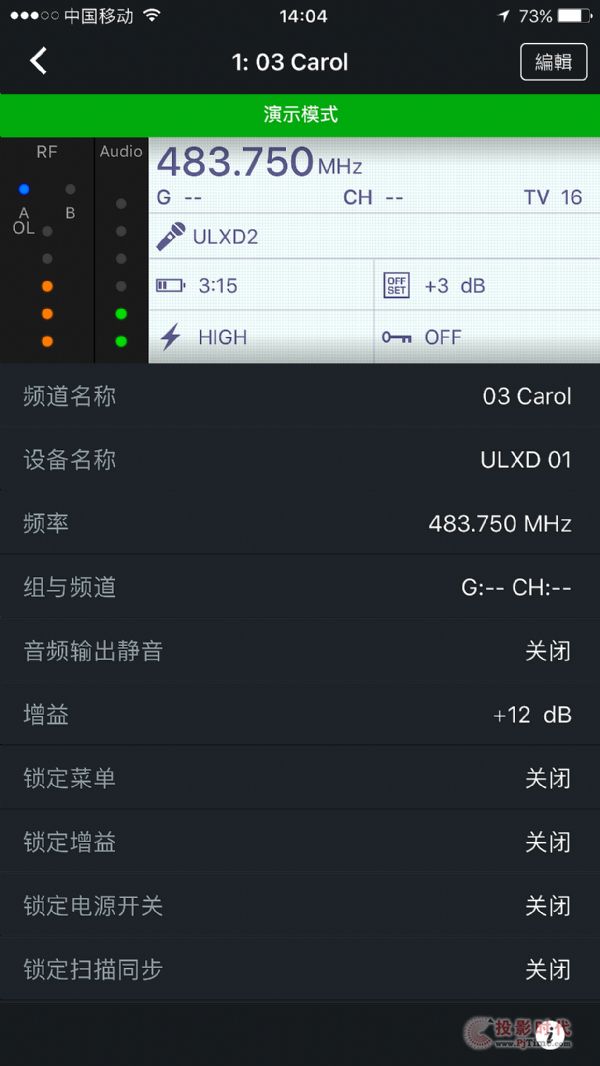The width and height of the screenshot is (600, 1066).
Task: Open the 组与频道 setting row
Action: [x=300, y=587]
